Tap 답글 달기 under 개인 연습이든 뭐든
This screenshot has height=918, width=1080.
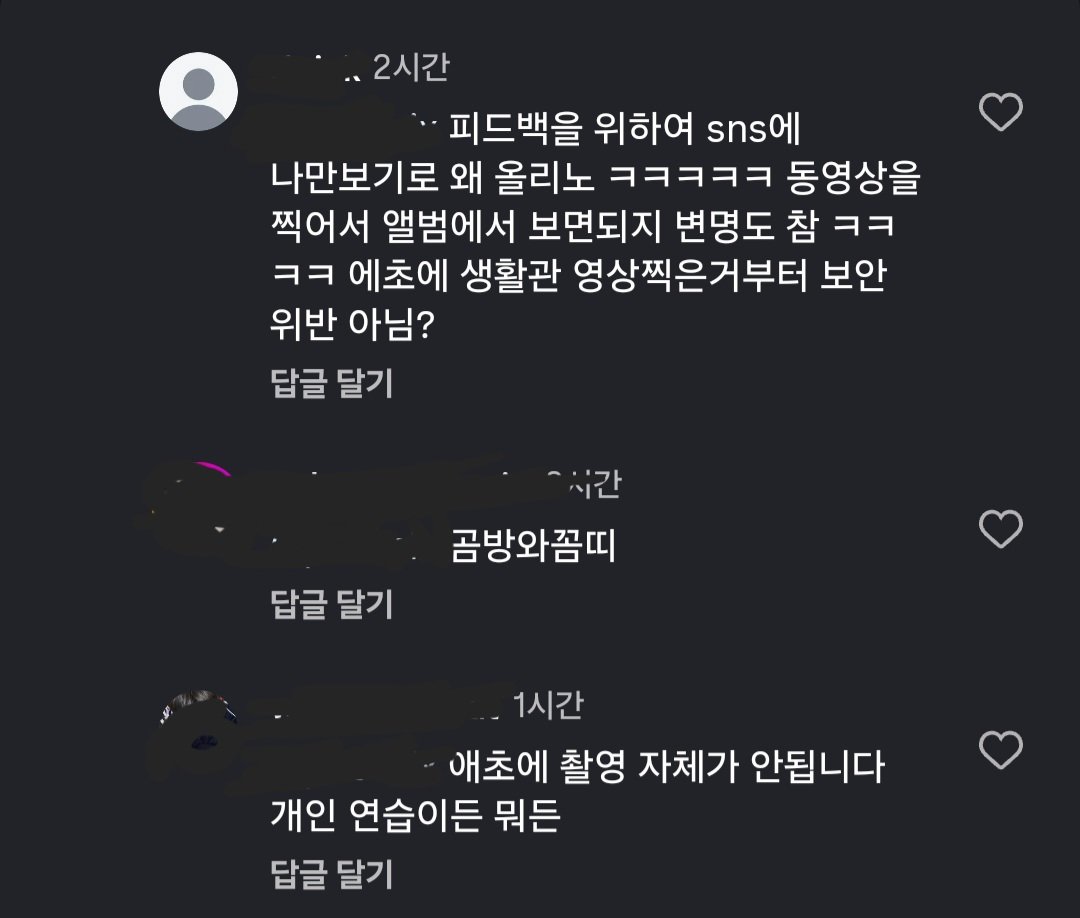click(x=332, y=875)
